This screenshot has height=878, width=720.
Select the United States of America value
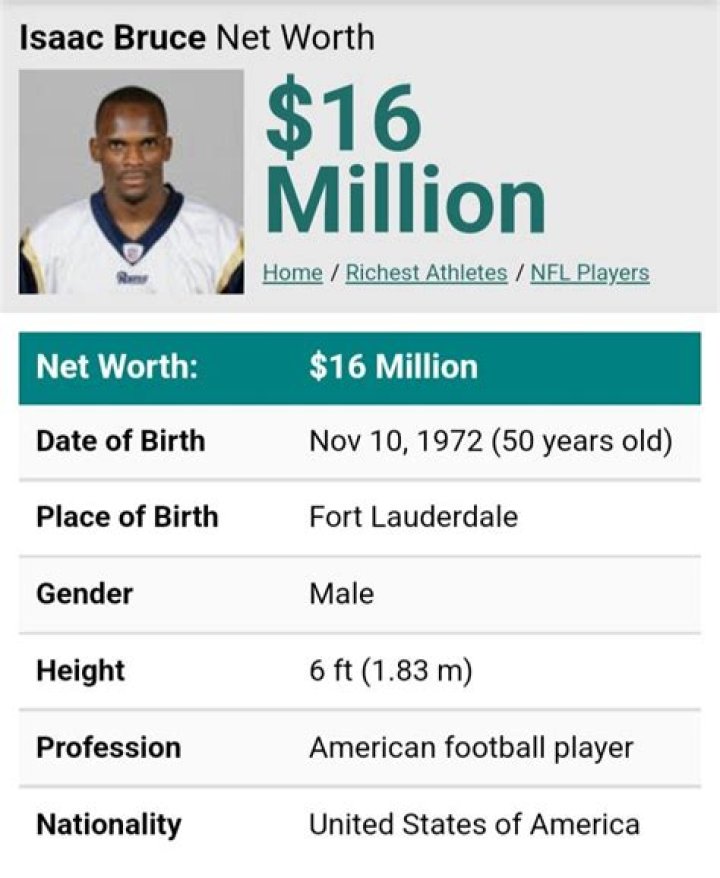(x=471, y=823)
